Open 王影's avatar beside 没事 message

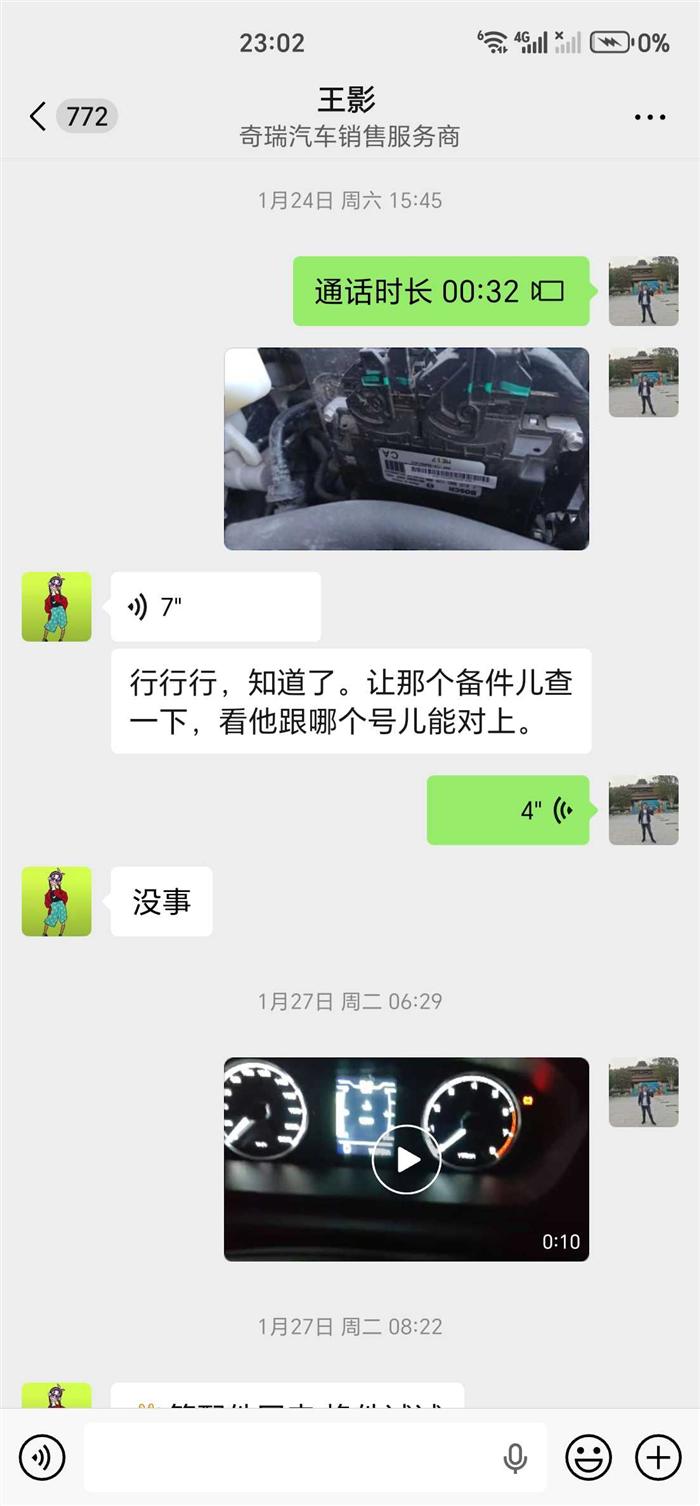click(x=56, y=901)
